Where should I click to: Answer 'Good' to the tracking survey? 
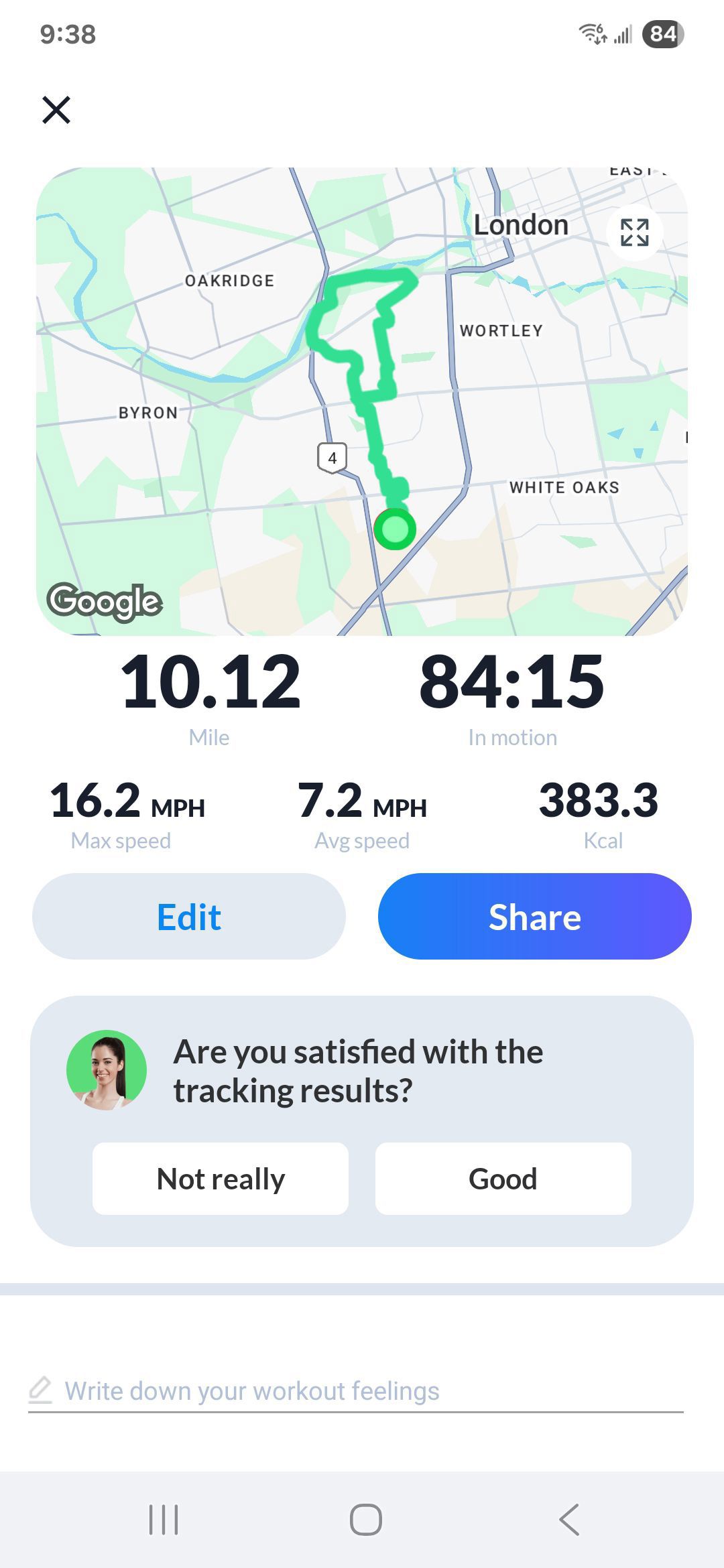point(503,1179)
